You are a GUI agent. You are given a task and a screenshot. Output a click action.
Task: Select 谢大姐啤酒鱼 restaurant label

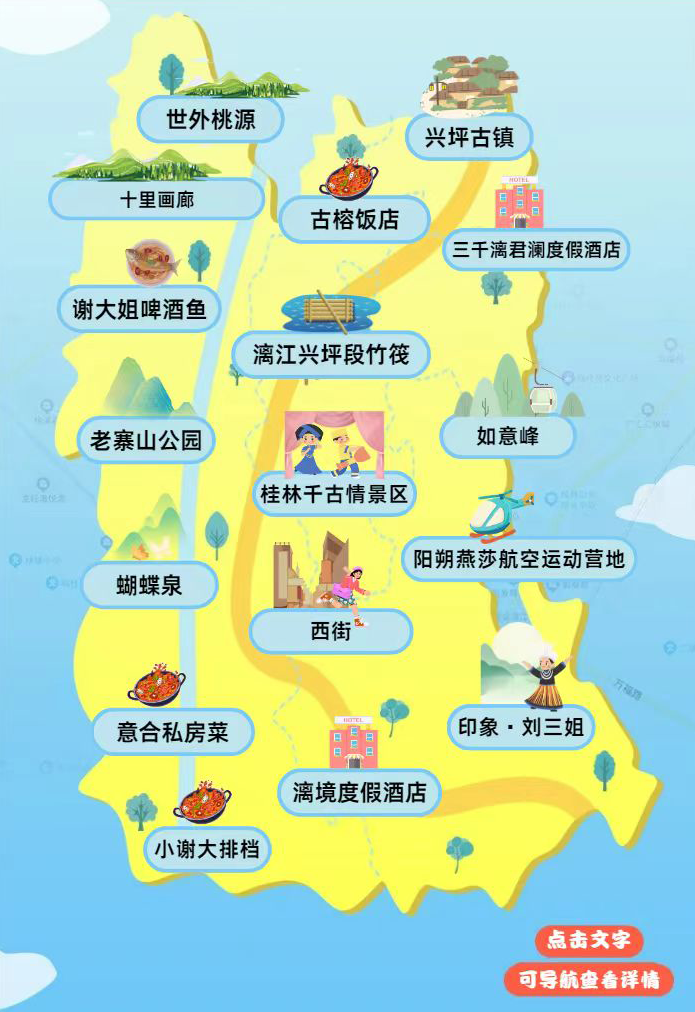(x=139, y=310)
